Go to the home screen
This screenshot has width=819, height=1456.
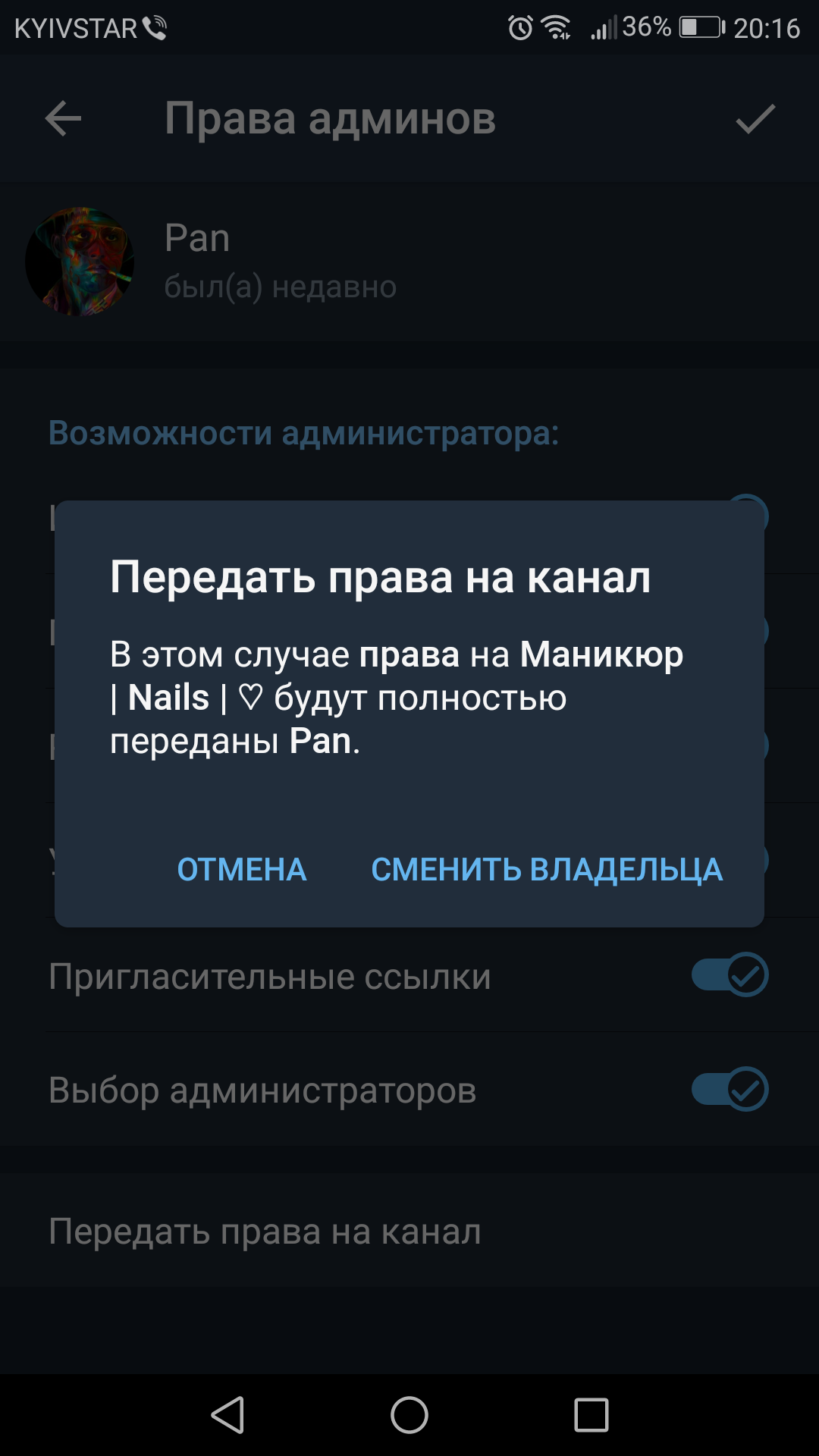click(x=409, y=1415)
